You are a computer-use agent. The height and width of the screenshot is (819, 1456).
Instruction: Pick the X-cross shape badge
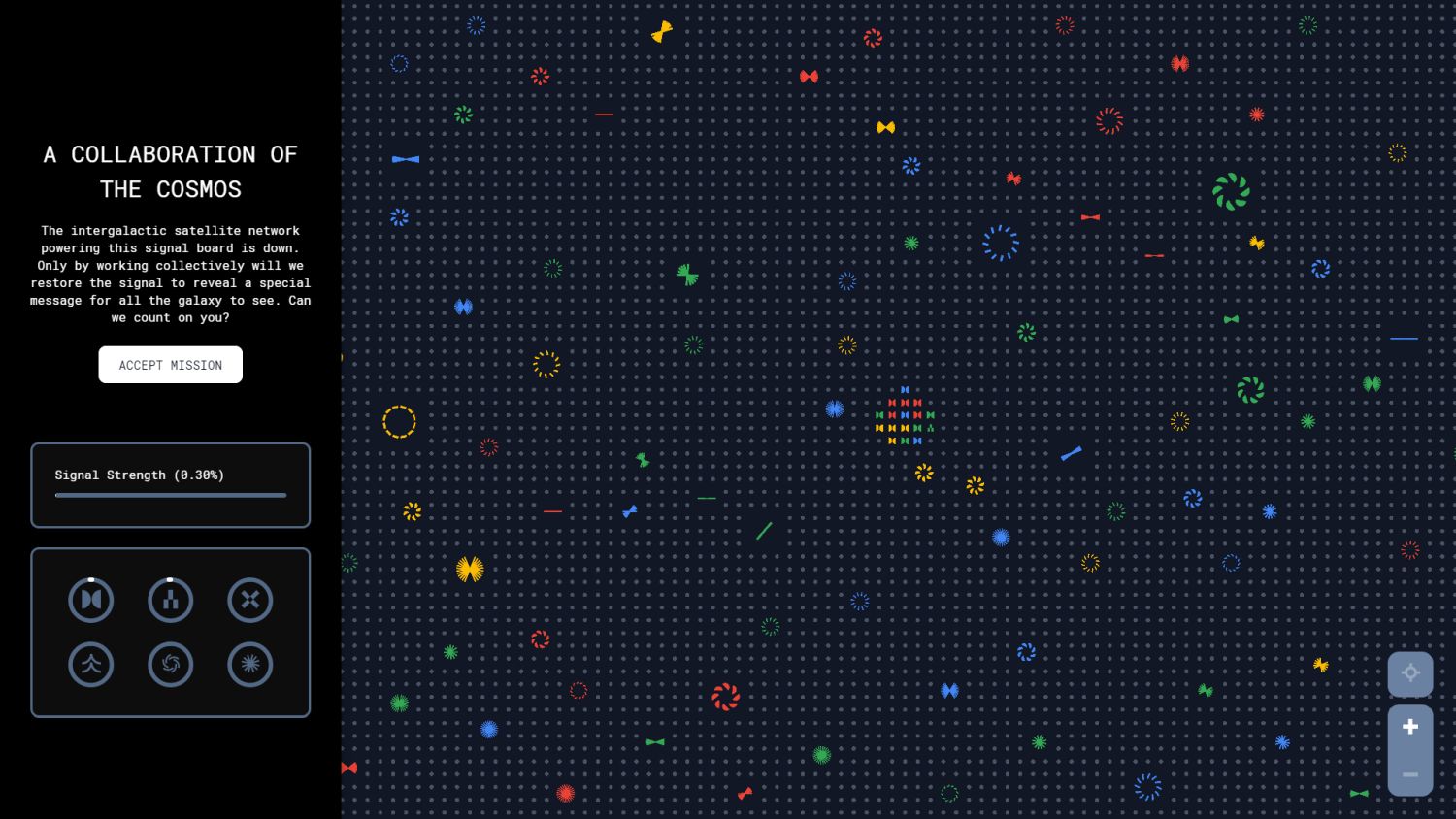(x=249, y=601)
